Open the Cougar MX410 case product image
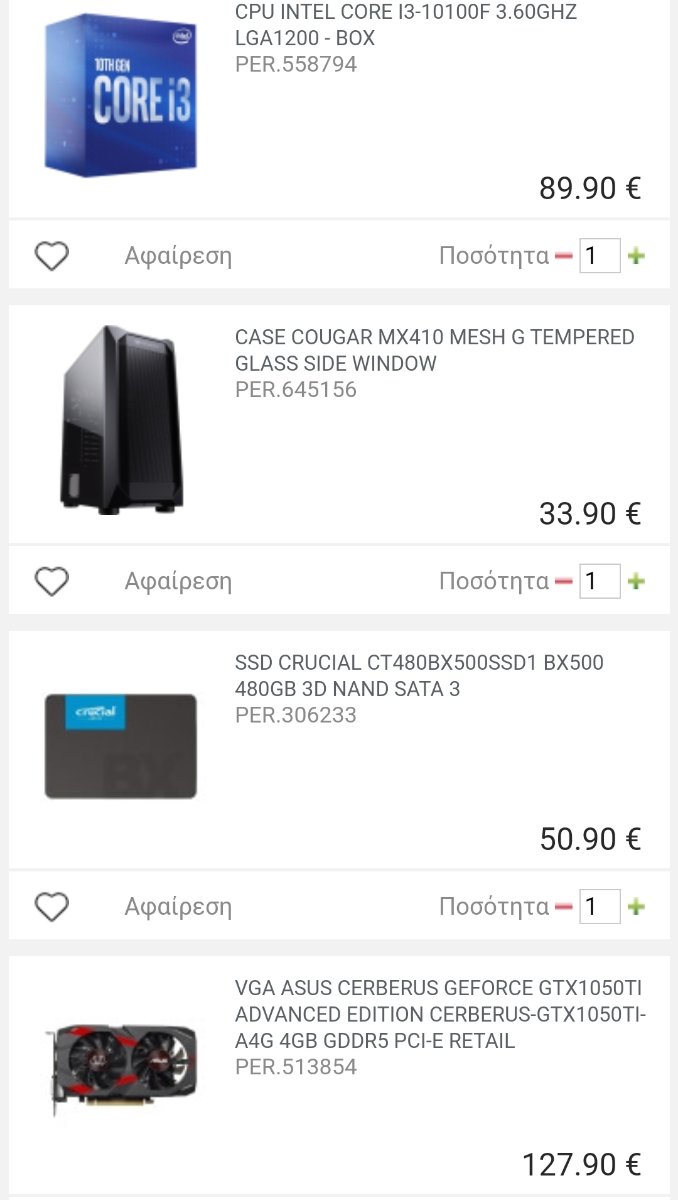Screen dimensions: 678x1200 121,420
